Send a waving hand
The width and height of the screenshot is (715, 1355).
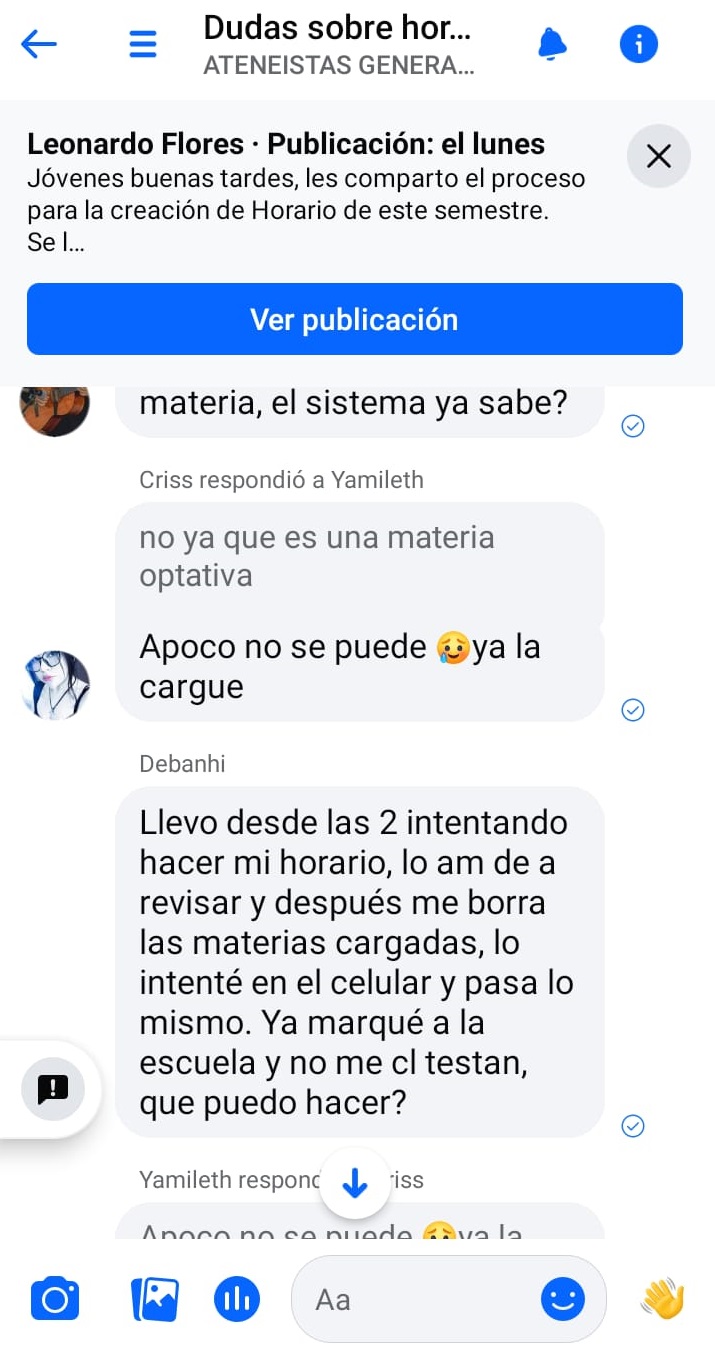click(x=662, y=1299)
